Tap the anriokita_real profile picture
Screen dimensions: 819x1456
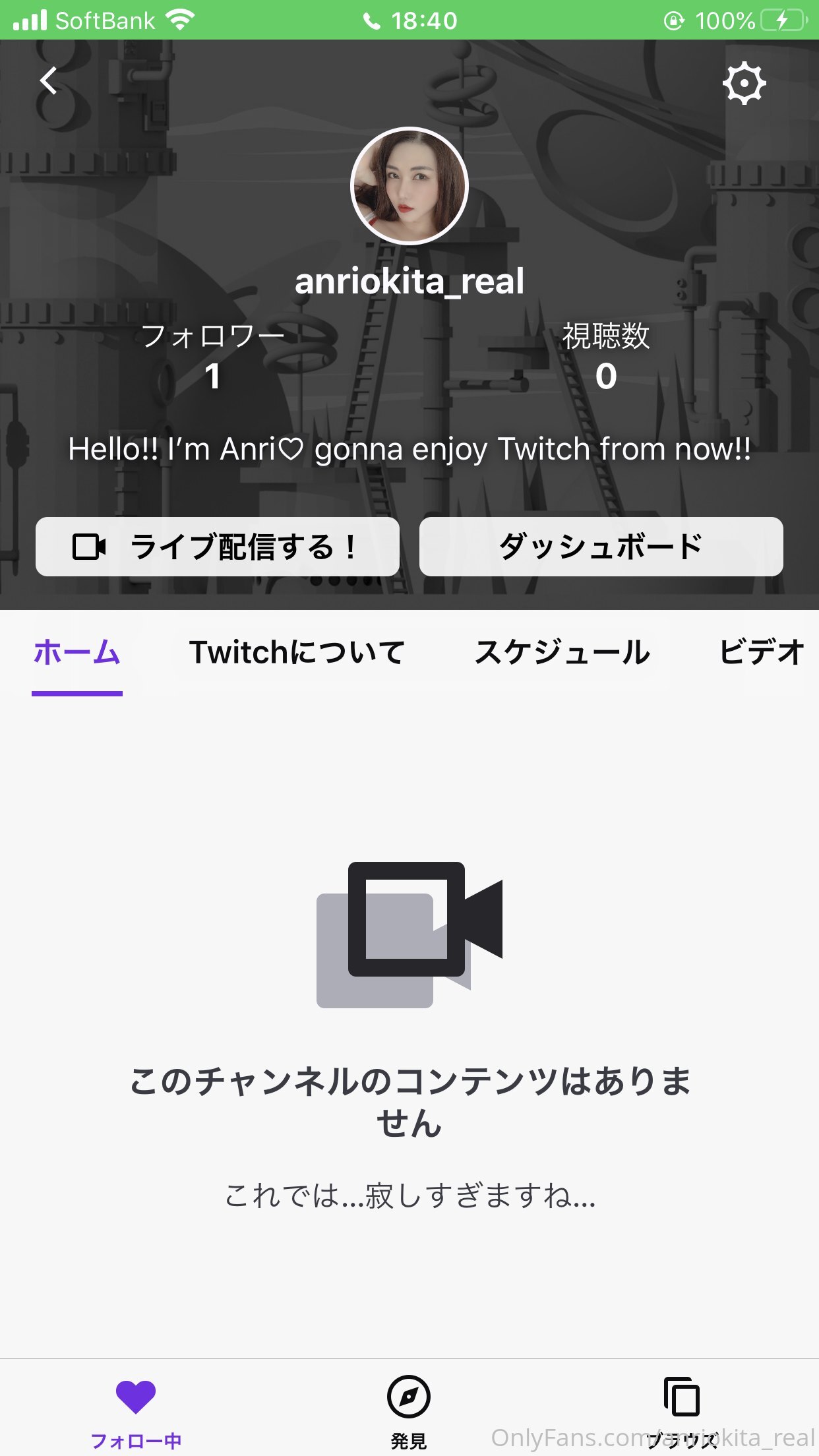coord(409,186)
